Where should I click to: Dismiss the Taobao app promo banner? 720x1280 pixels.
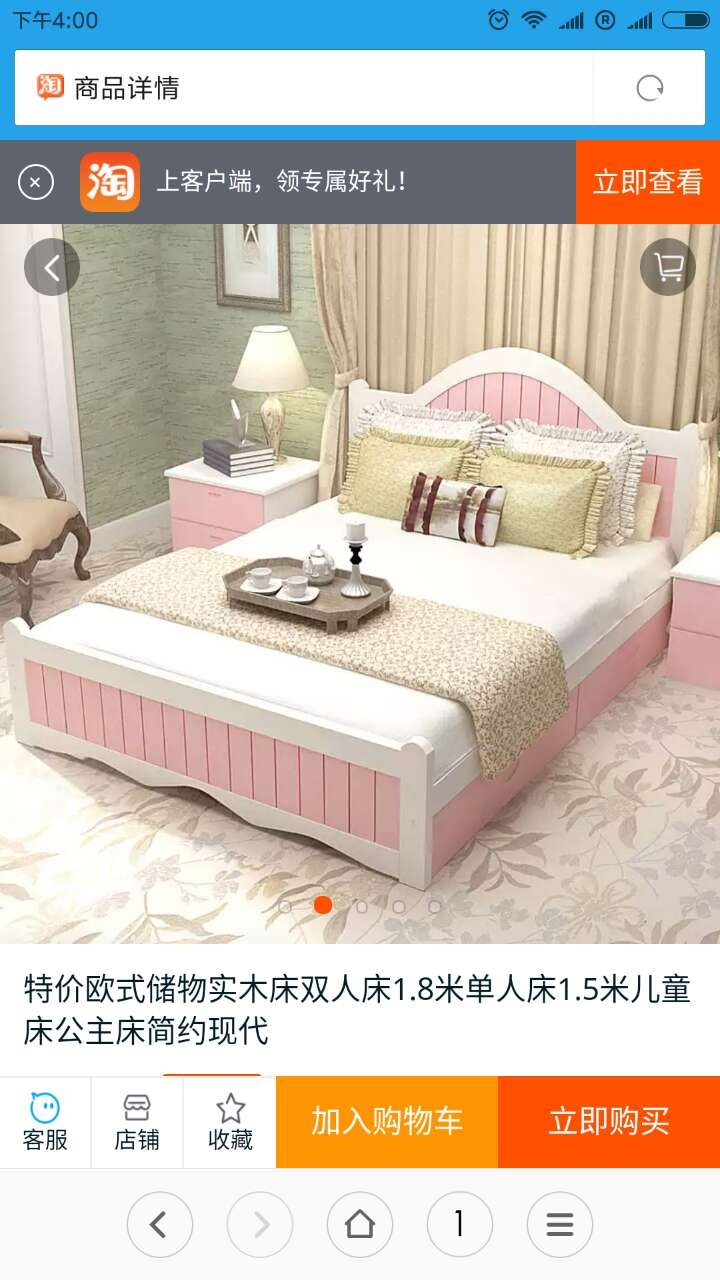click(36, 182)
